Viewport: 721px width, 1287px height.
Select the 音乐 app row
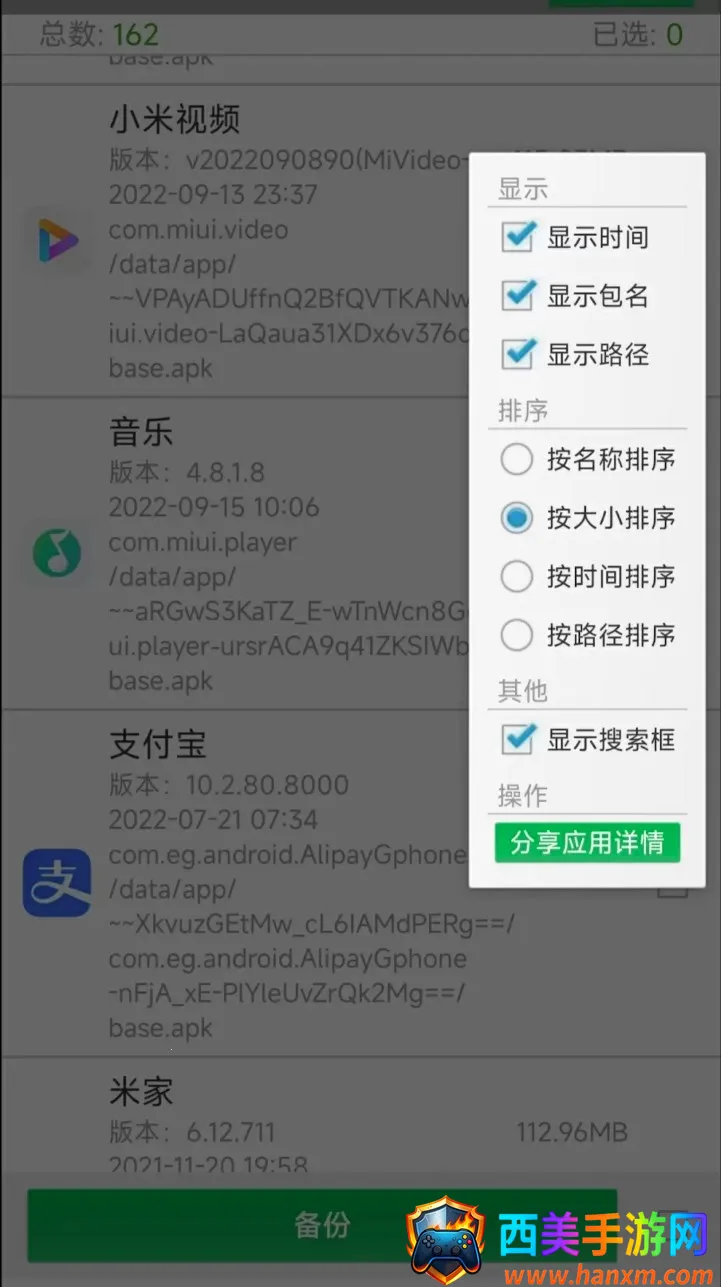click(240, 553)
